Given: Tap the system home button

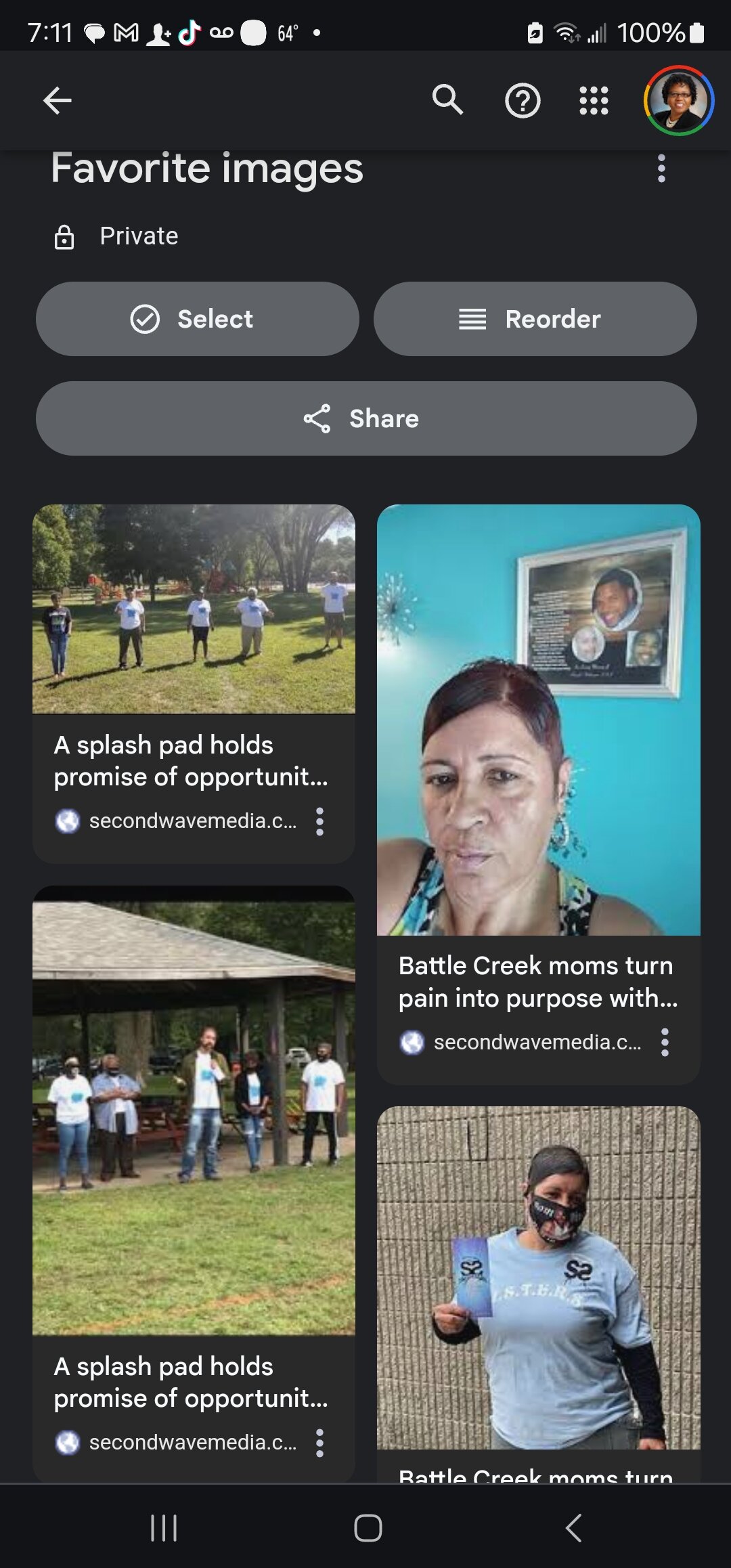Looking at the screenshot, I should tap(368, 1527).
